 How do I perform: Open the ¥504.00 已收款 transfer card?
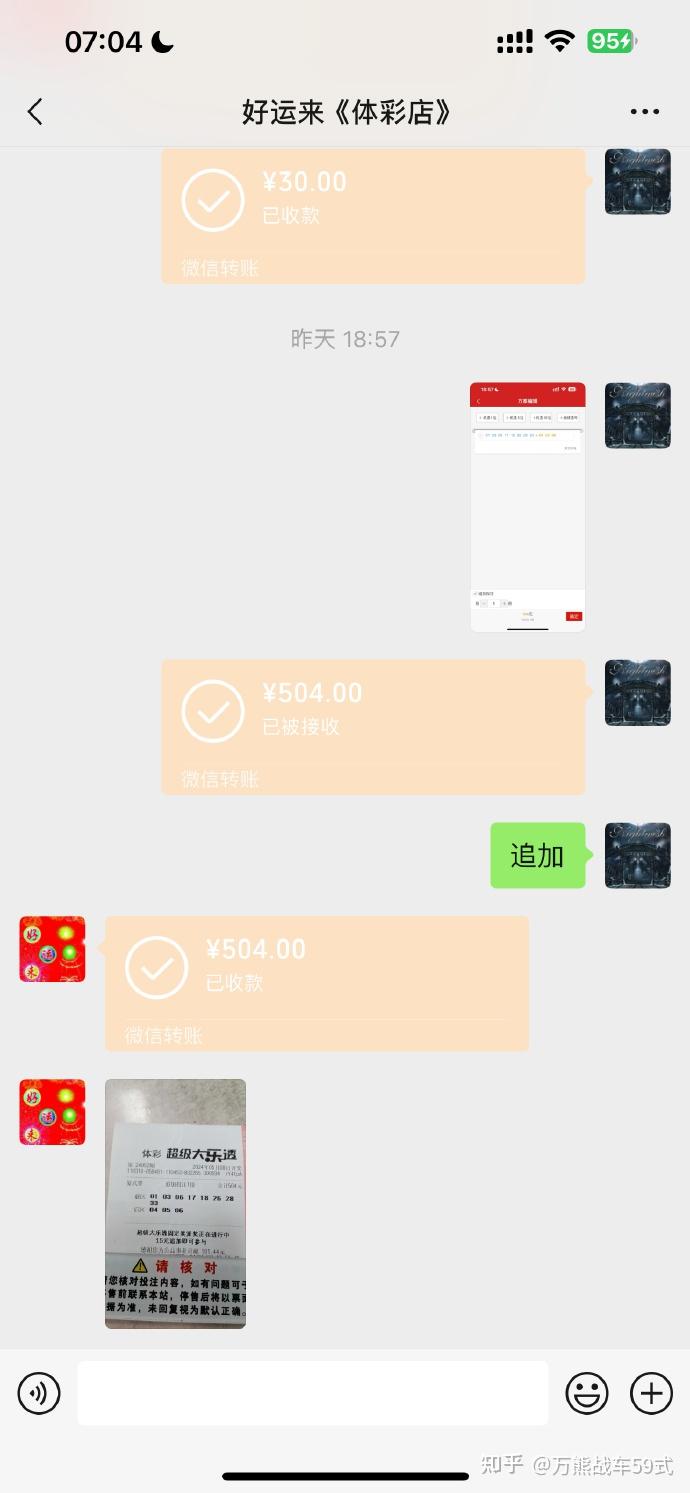(x=316, y=983)
